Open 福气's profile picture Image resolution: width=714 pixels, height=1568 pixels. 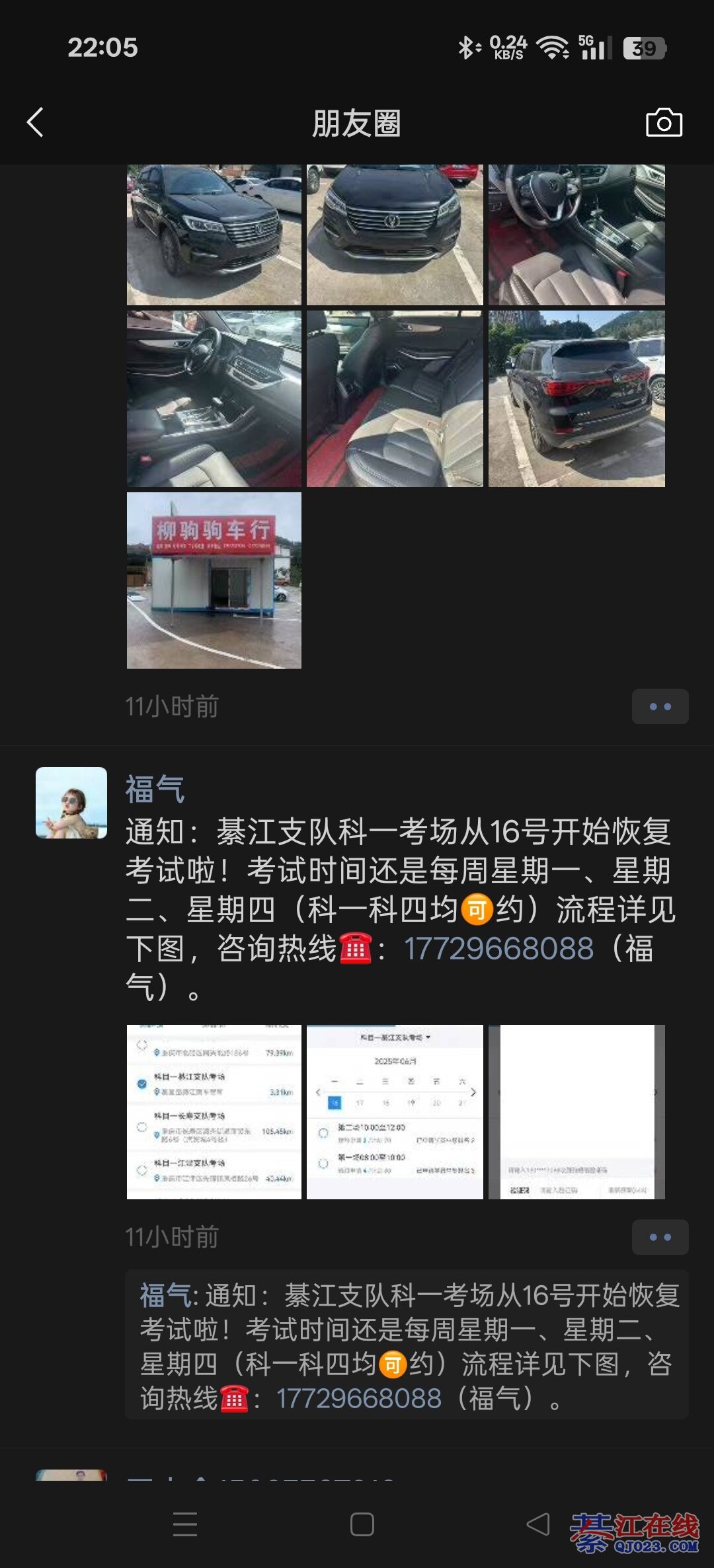71,803
